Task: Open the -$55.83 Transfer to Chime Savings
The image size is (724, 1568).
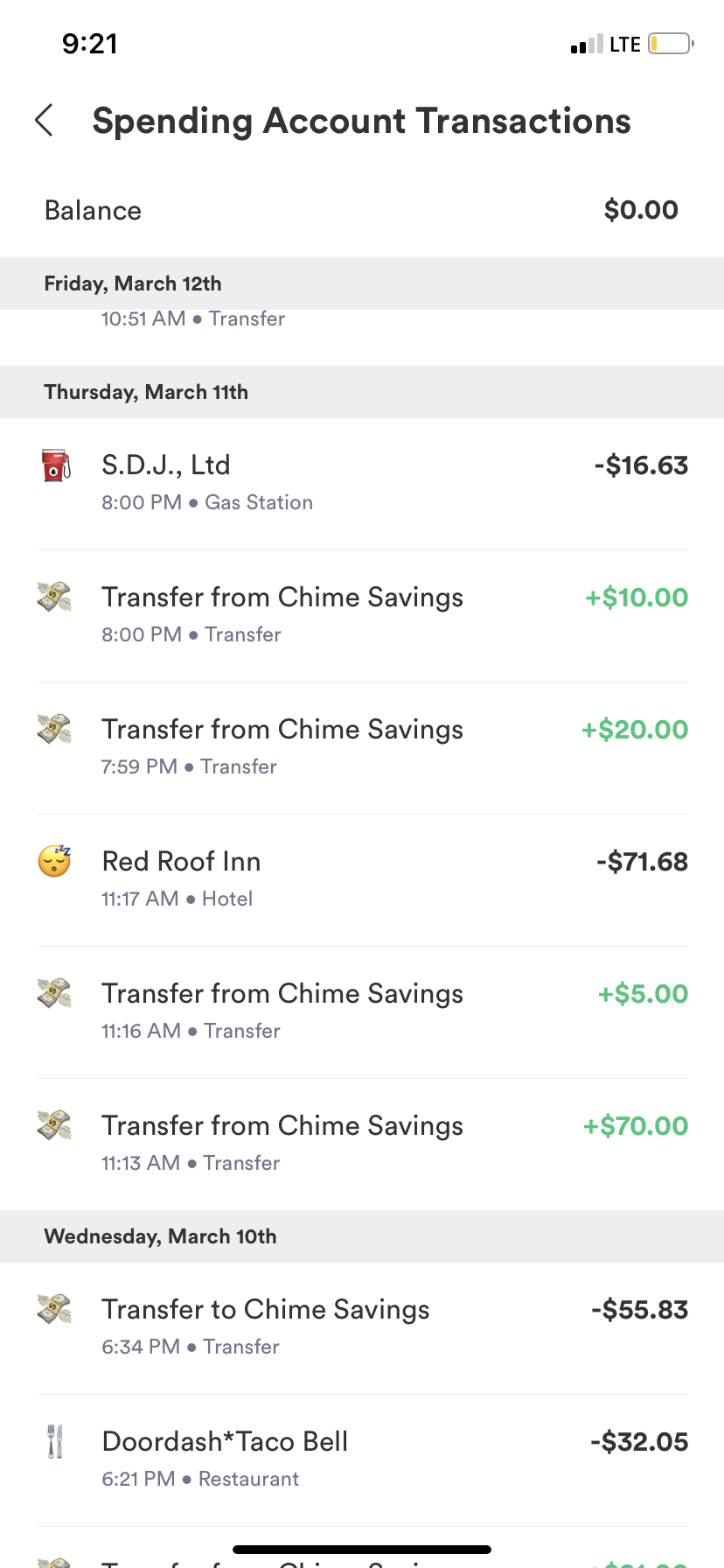Action: pyautogui.click(x=362, y=1327)
